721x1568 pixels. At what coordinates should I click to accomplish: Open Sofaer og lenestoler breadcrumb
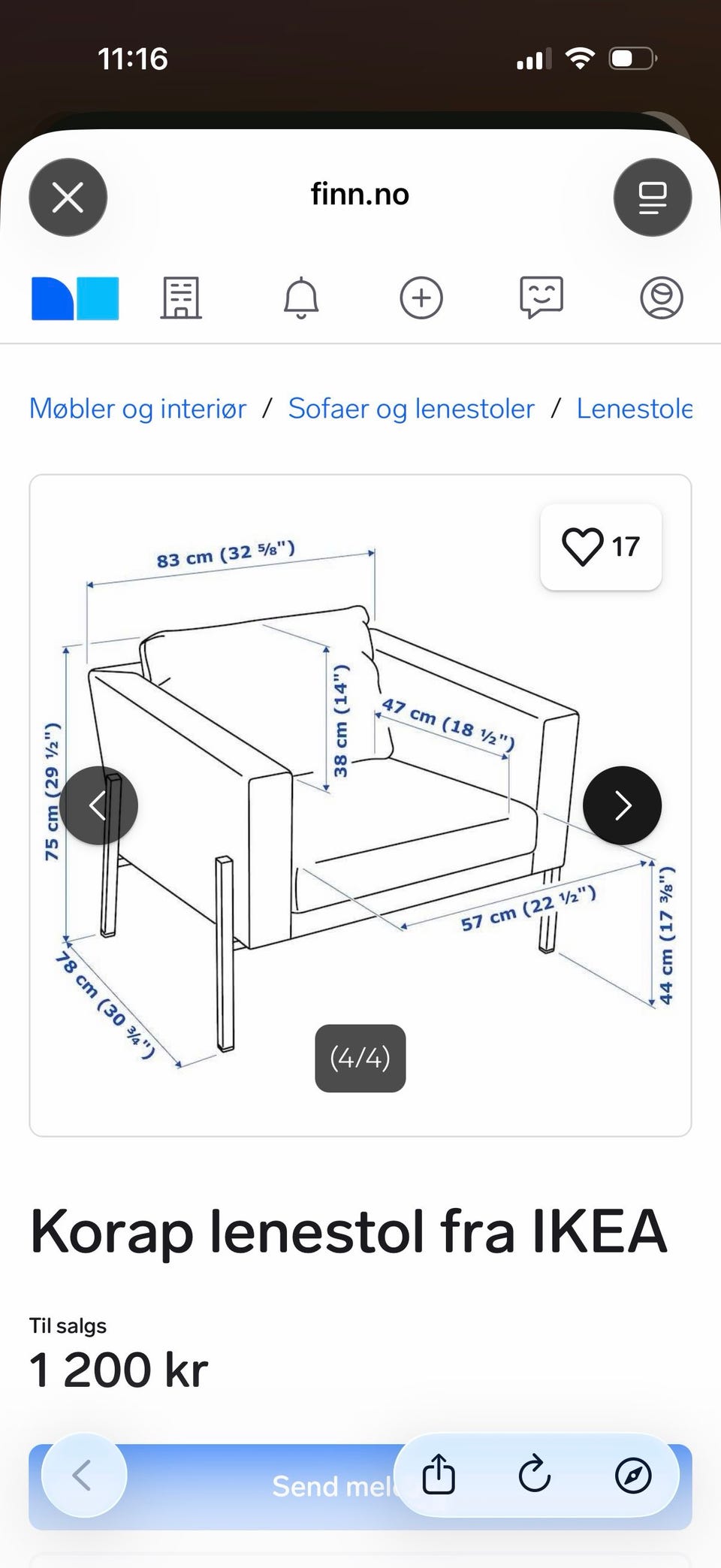(412, 409)
